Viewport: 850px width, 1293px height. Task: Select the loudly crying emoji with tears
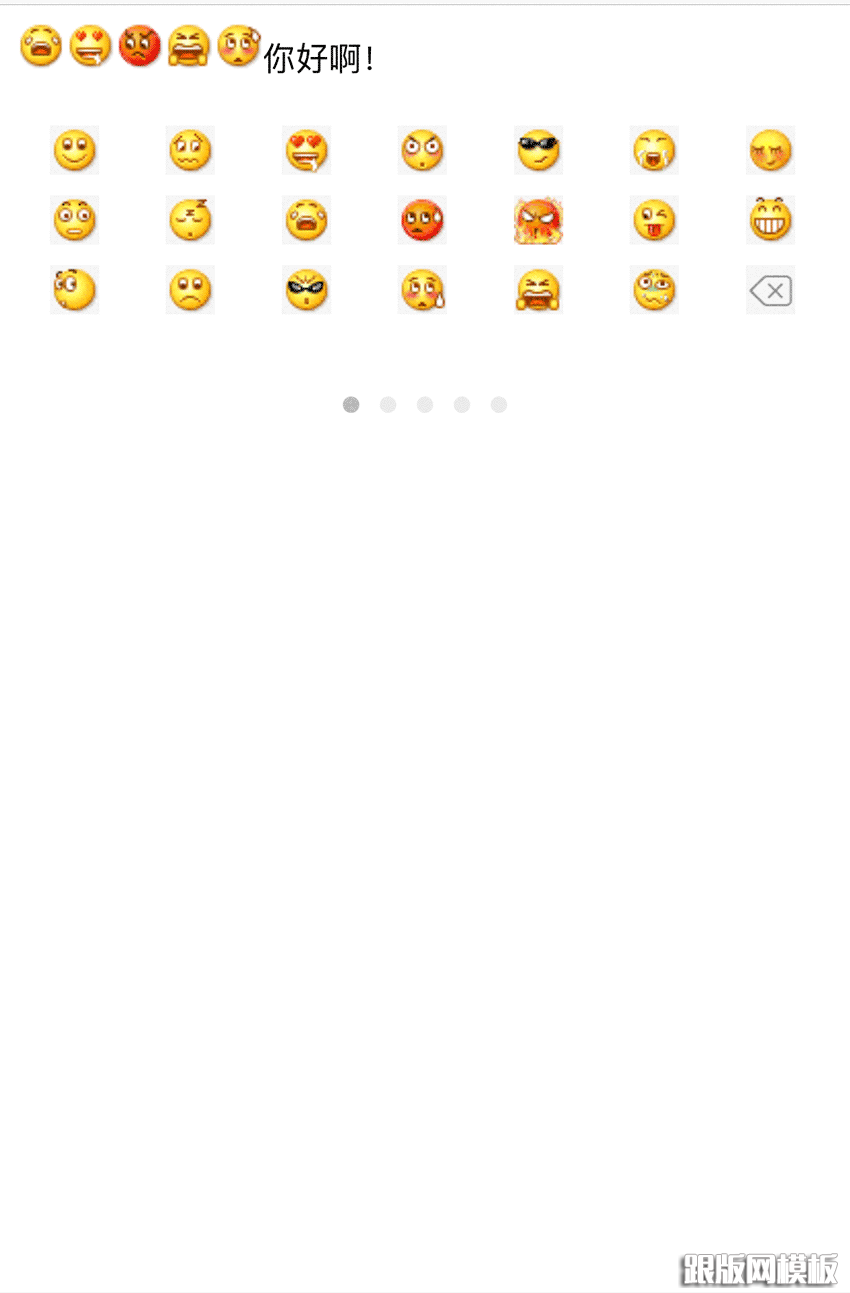654,151
